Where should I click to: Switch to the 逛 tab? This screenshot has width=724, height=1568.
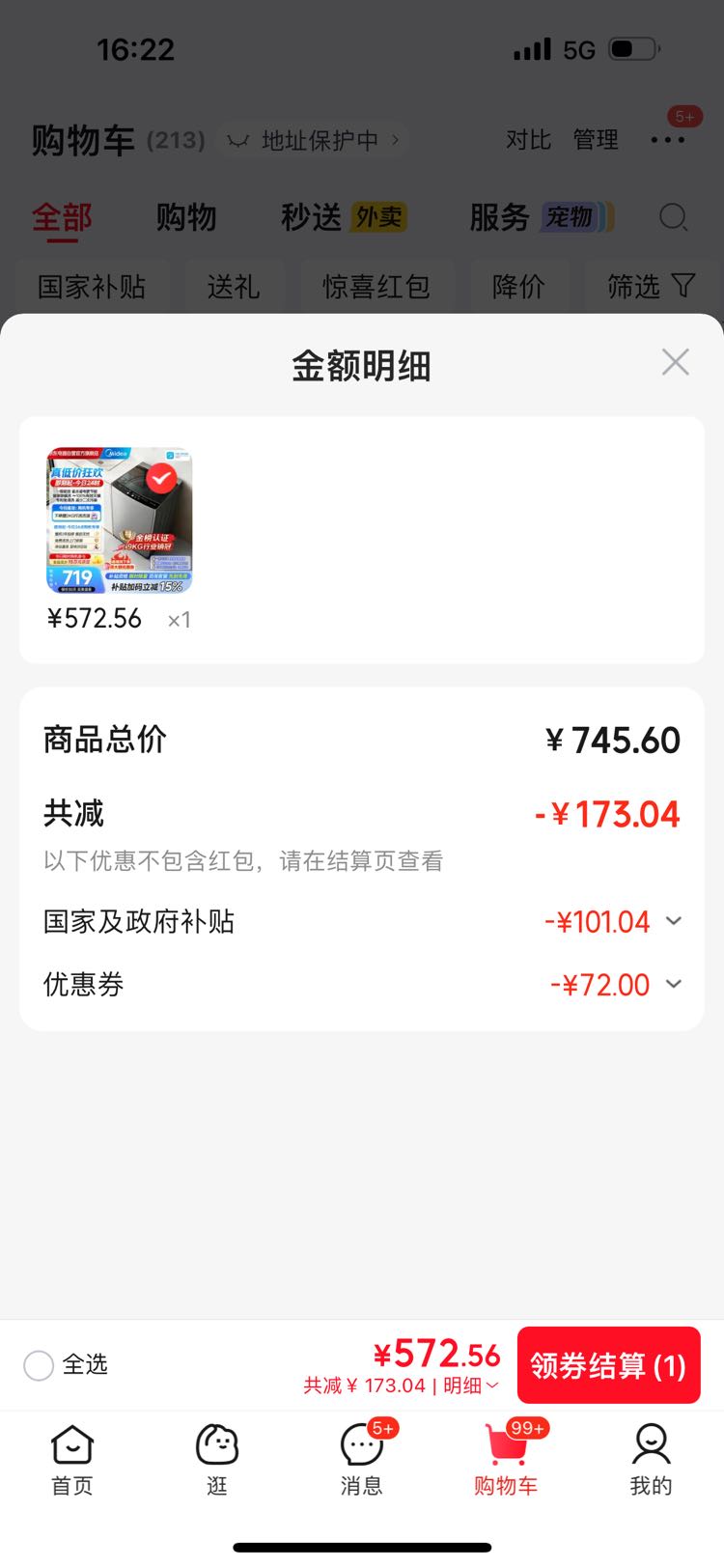(x=217, y=1460)
